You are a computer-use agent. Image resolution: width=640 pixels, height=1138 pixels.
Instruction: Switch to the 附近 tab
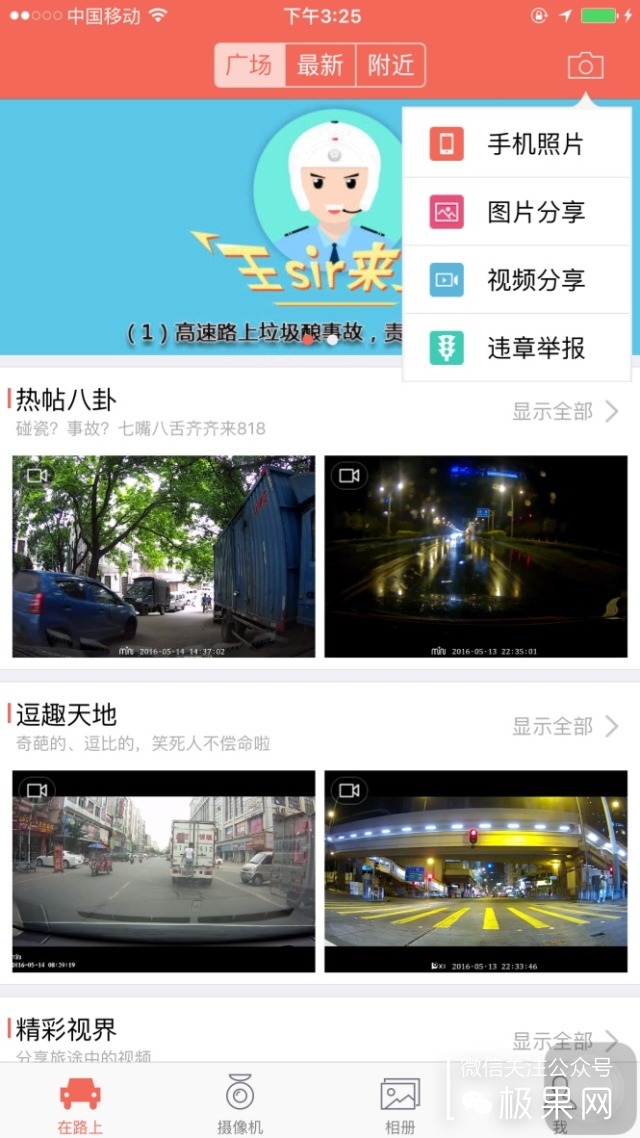(390, 66)
